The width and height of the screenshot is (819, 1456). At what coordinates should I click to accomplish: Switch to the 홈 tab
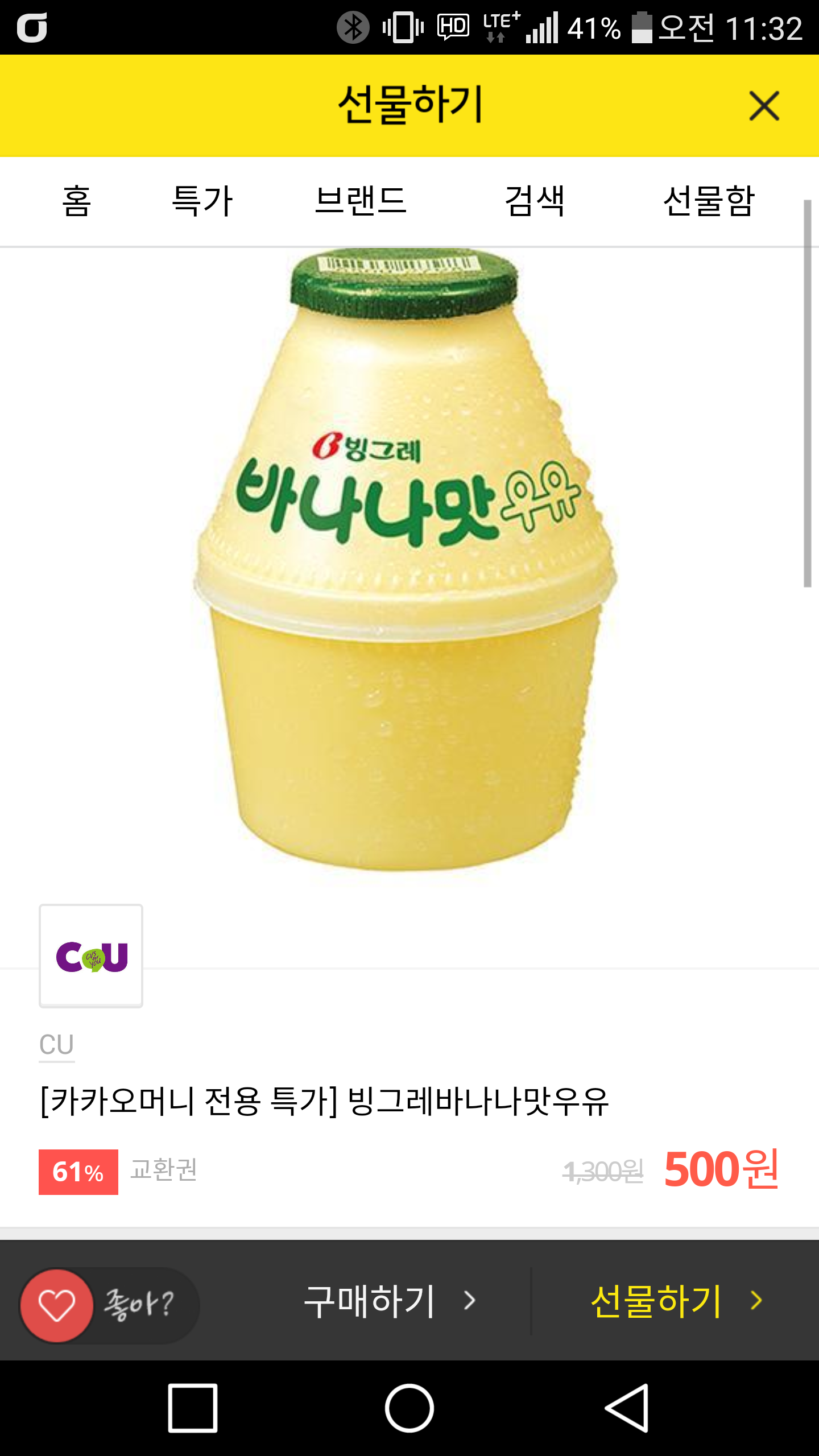click(76, 201)
